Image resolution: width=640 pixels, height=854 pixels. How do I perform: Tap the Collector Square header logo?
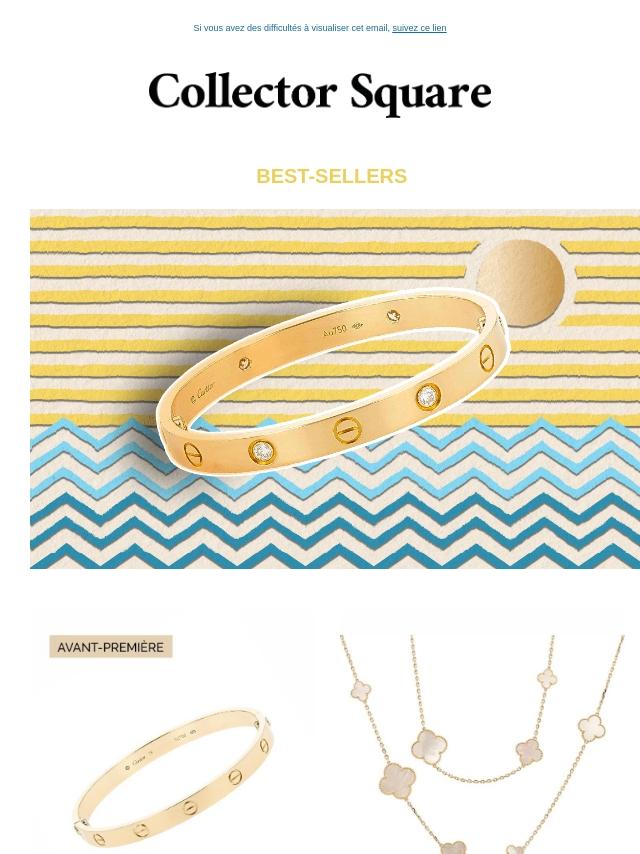(x=319, y=92)
